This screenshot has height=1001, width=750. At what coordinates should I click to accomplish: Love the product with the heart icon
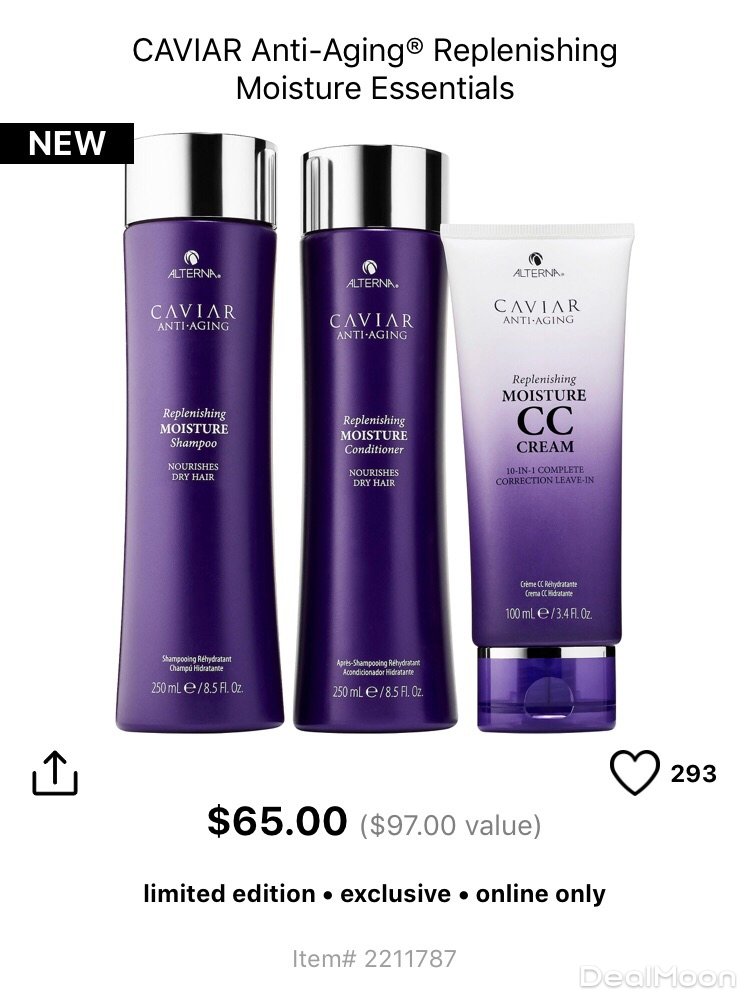635,773
